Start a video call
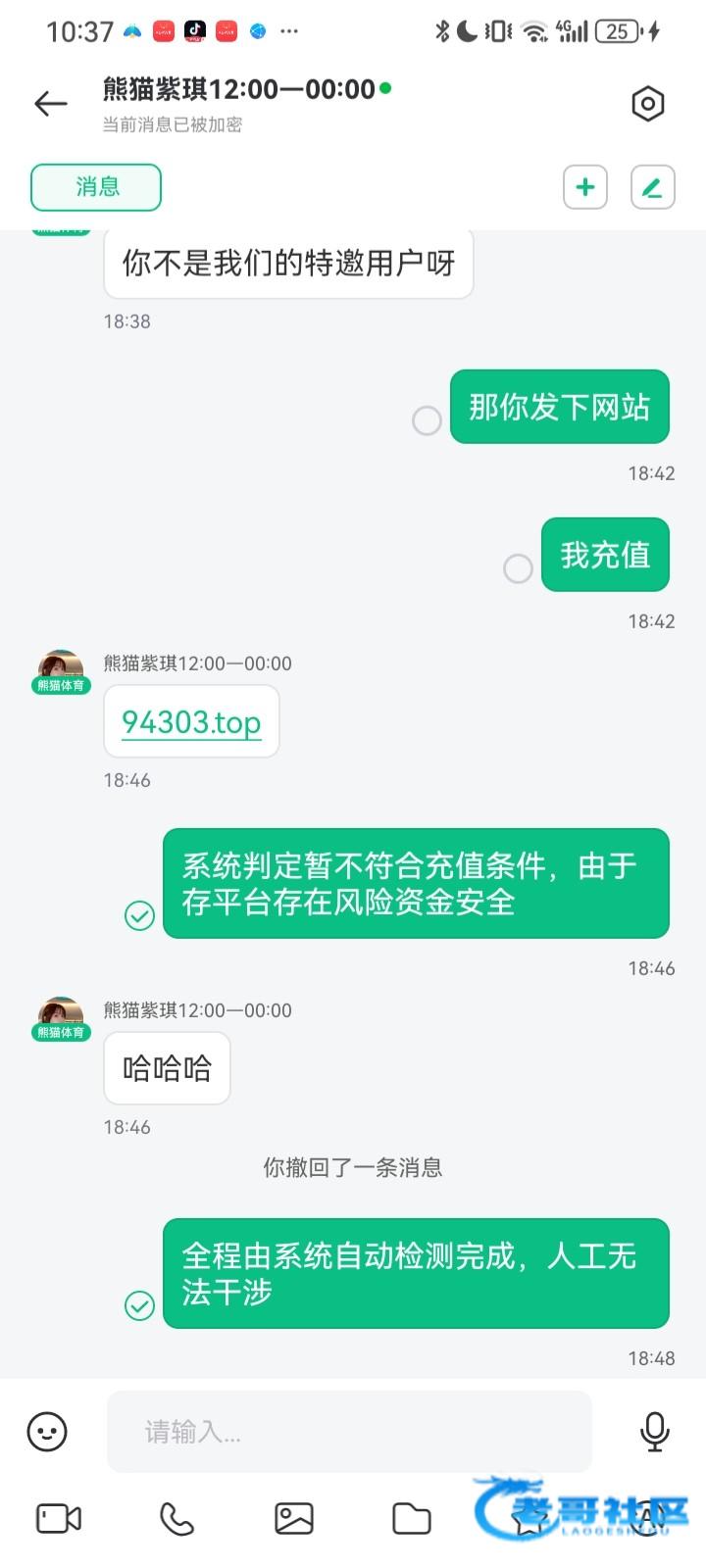This screenshot has width=706, height=1568. click(x=59, y=1519)
